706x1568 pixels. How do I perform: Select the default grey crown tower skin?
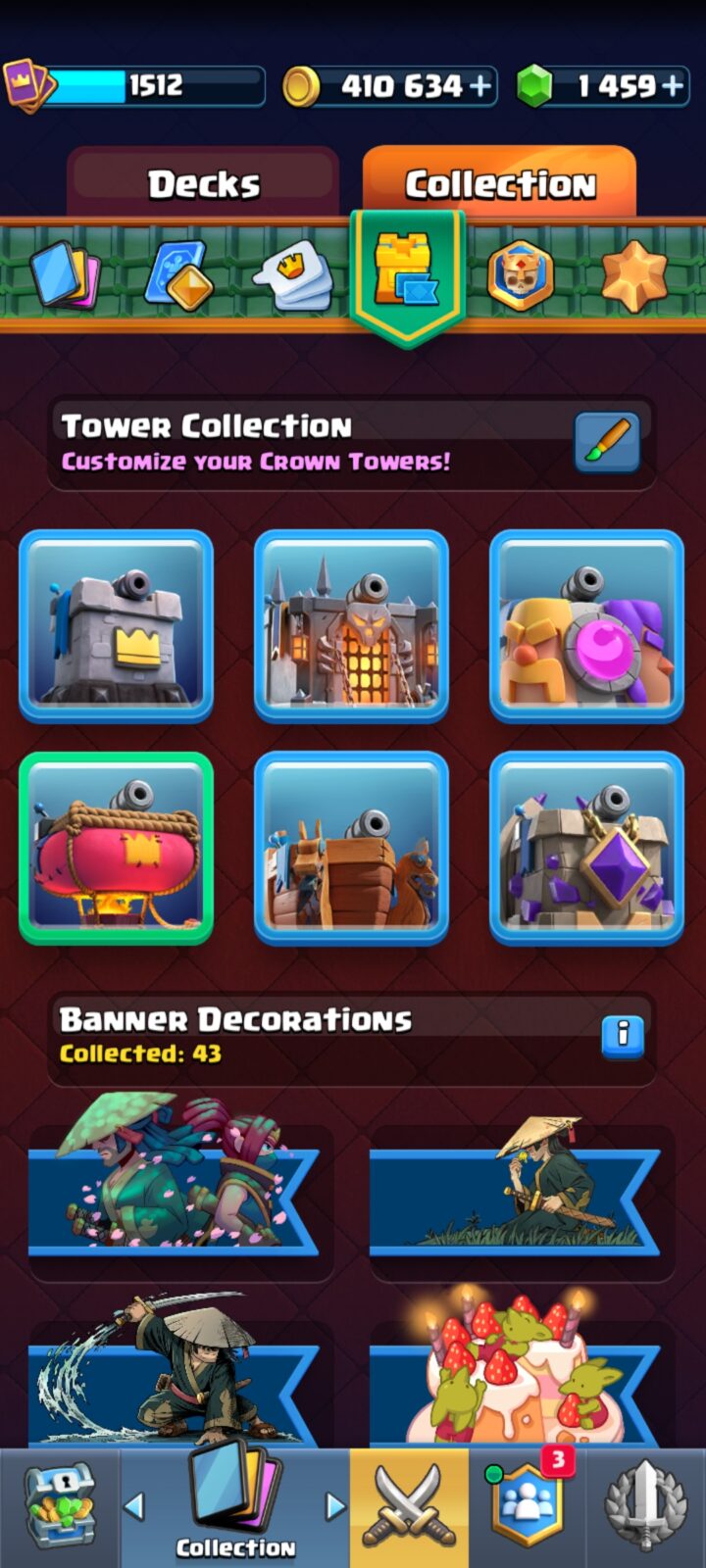117,626
